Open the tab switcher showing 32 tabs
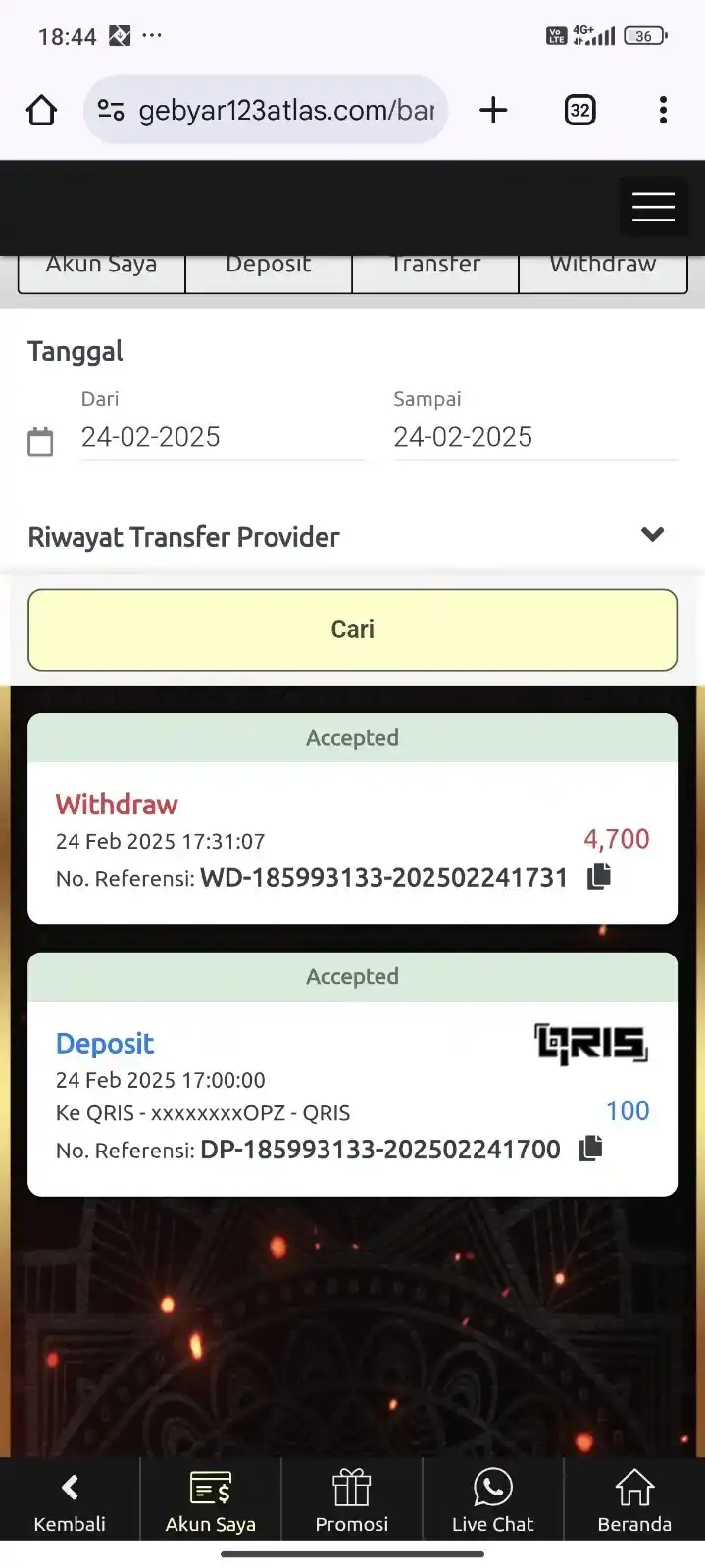Image resolution: width=705 pixels, height=1568 pixels. tap(579, 111)
